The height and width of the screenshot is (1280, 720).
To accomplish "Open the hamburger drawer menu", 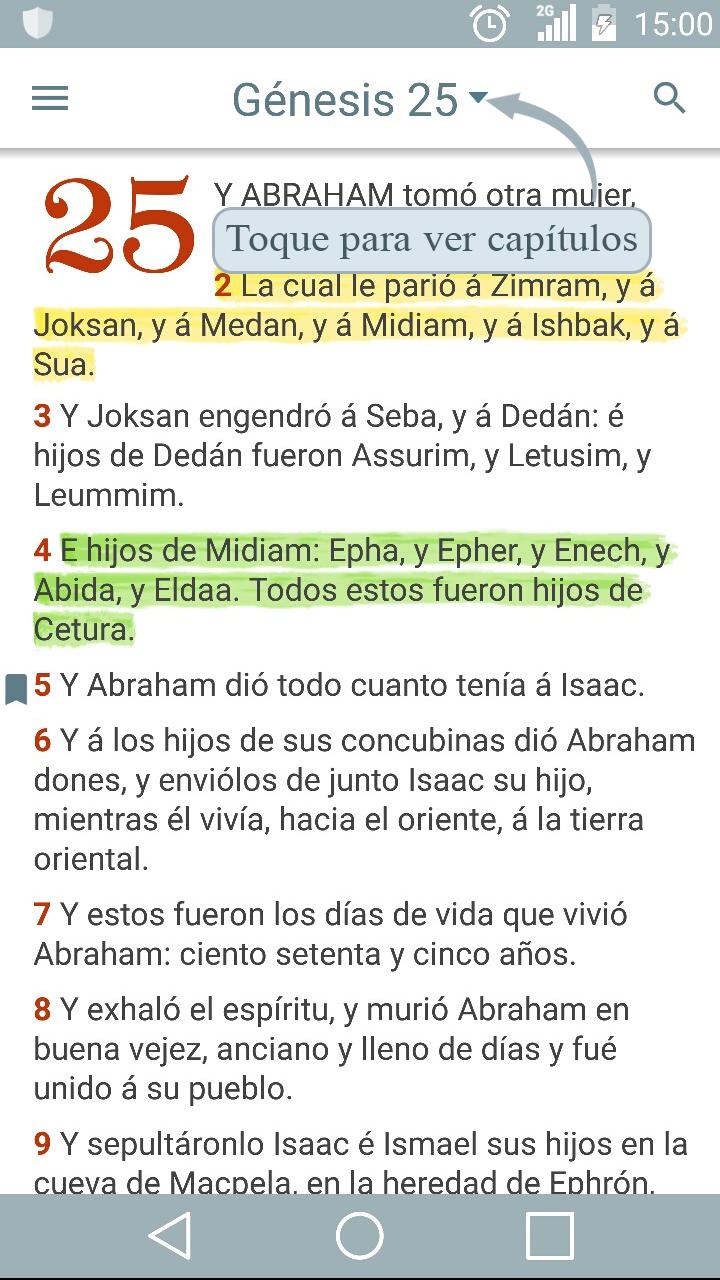I will click(50, 98).
